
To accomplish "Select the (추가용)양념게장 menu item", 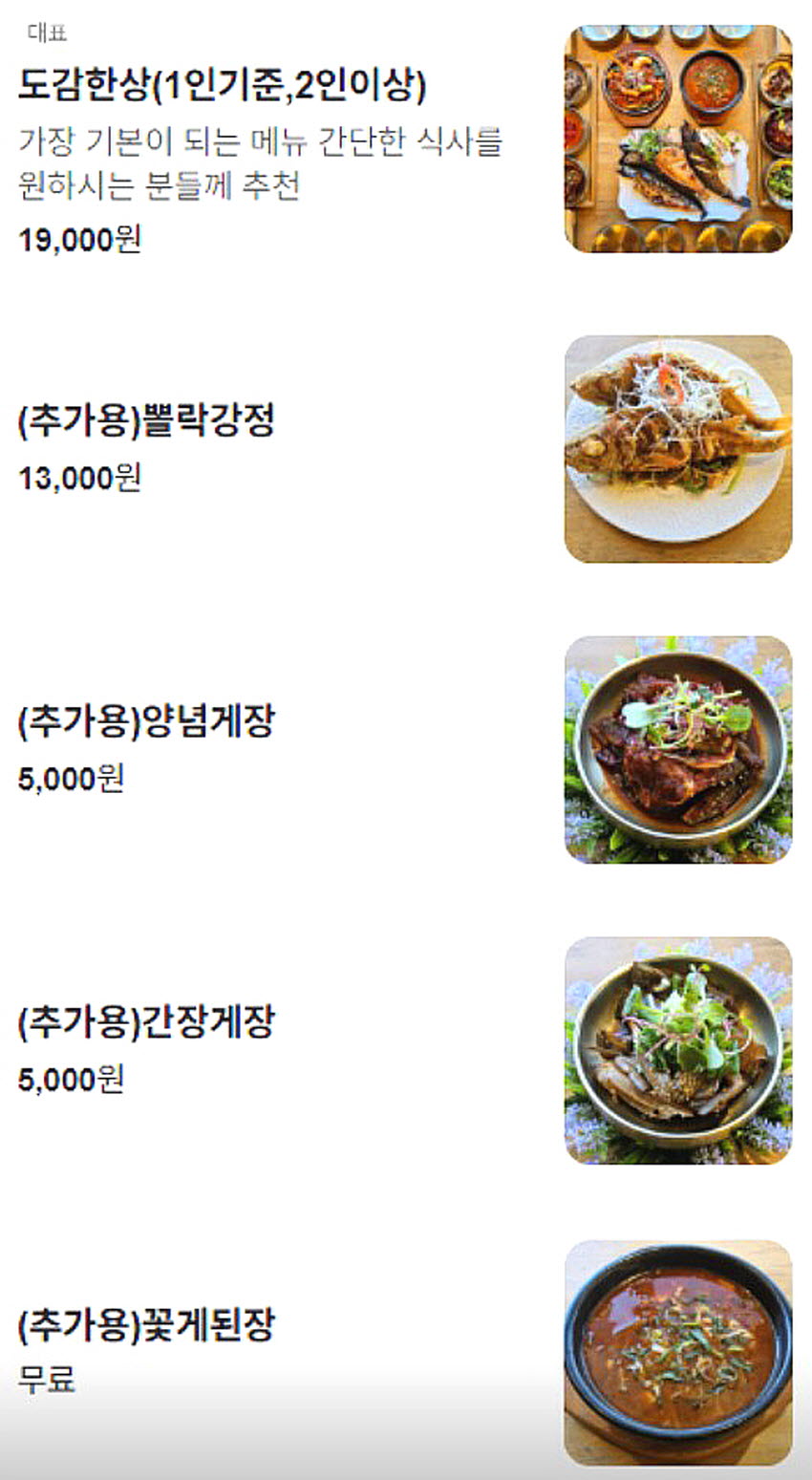I will (146, 721).
